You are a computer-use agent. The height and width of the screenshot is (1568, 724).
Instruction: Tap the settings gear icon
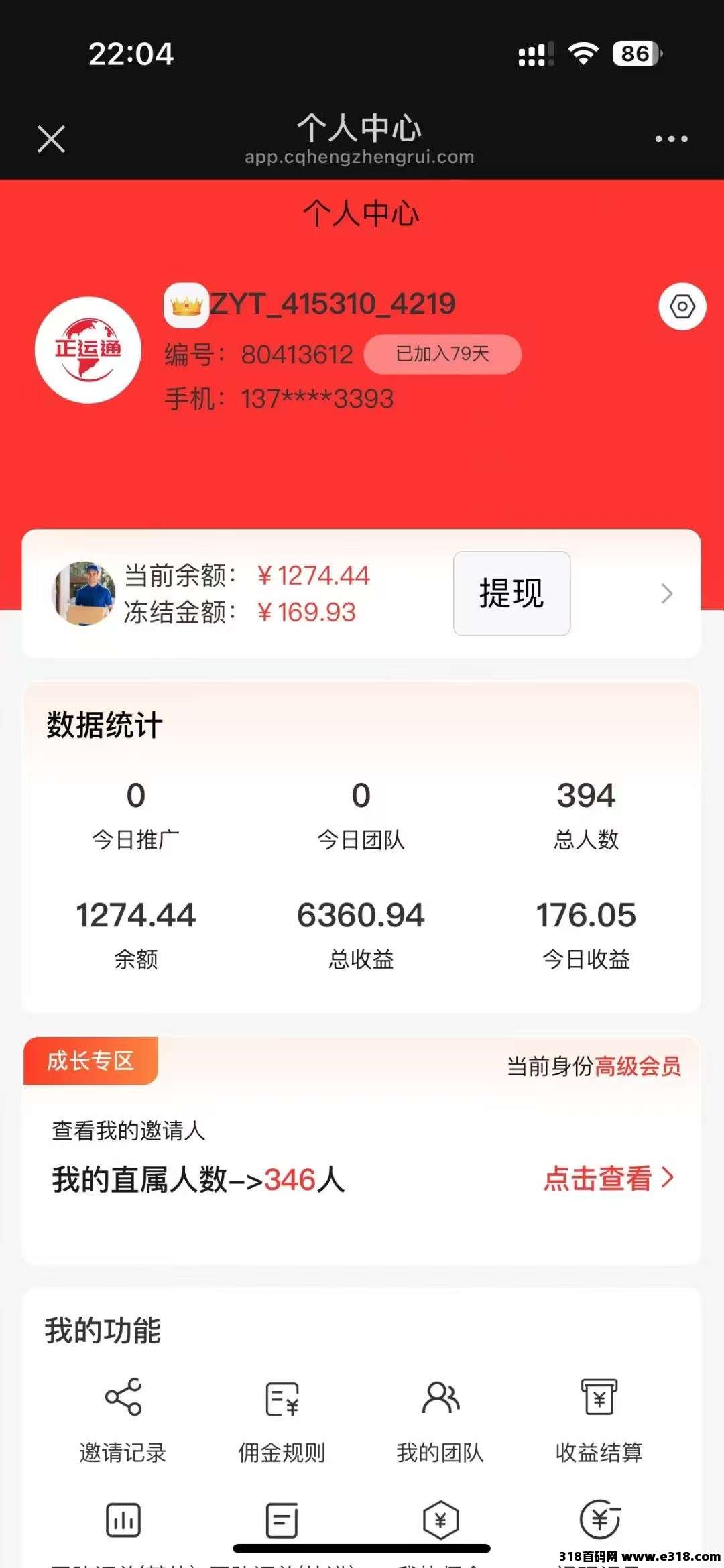[x=682, y=307]
